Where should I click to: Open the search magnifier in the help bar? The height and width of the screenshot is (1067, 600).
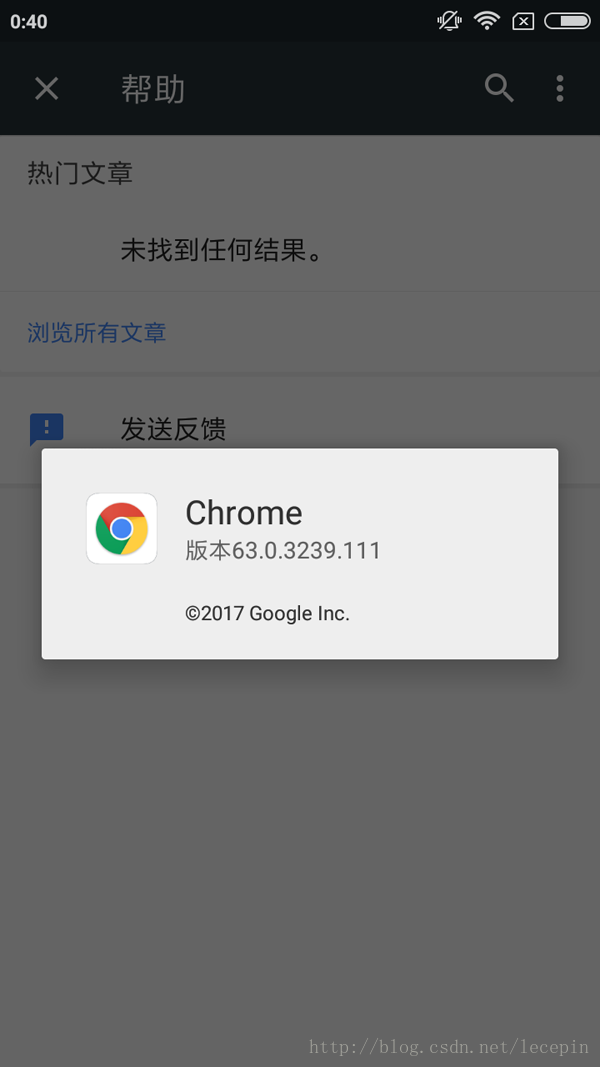499,88
